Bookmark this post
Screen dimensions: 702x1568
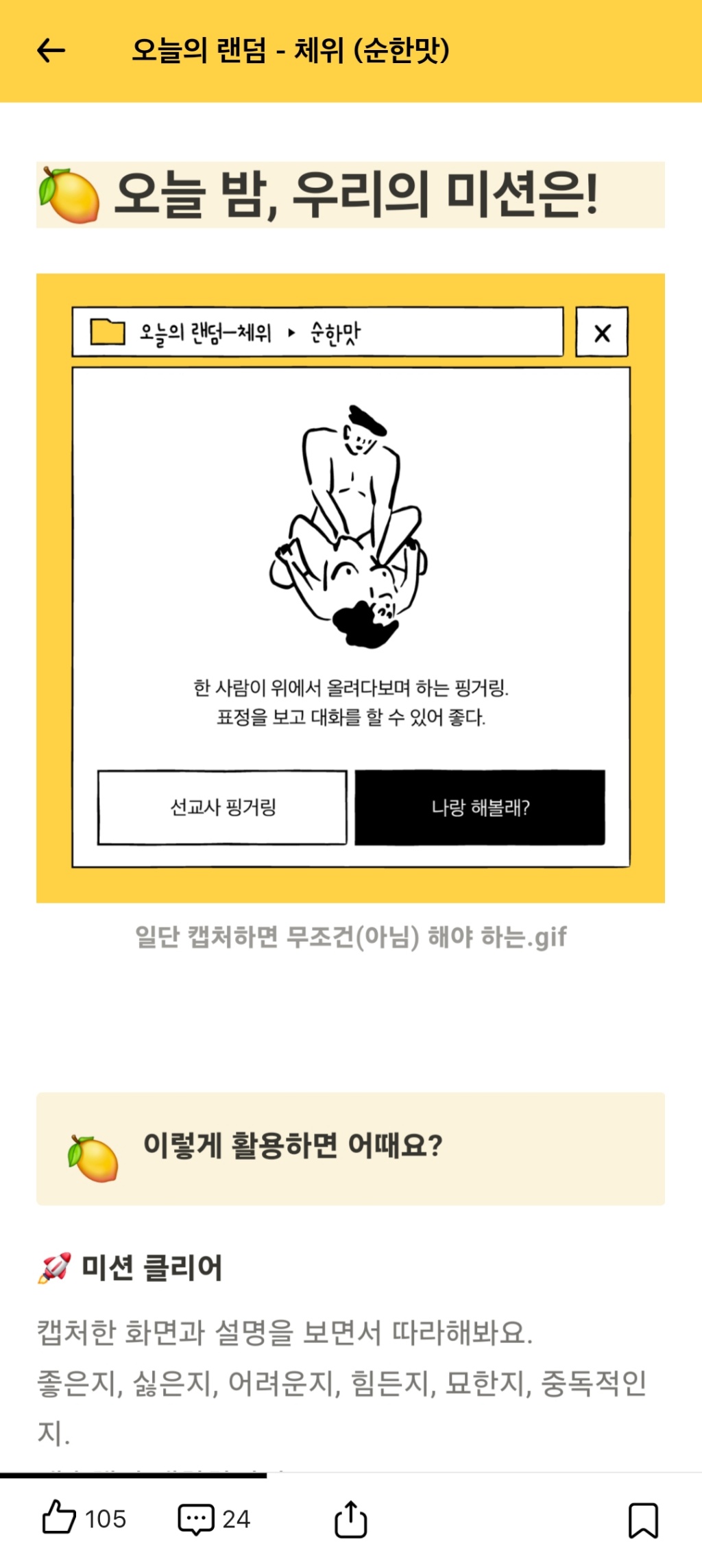click(643, 1519)
